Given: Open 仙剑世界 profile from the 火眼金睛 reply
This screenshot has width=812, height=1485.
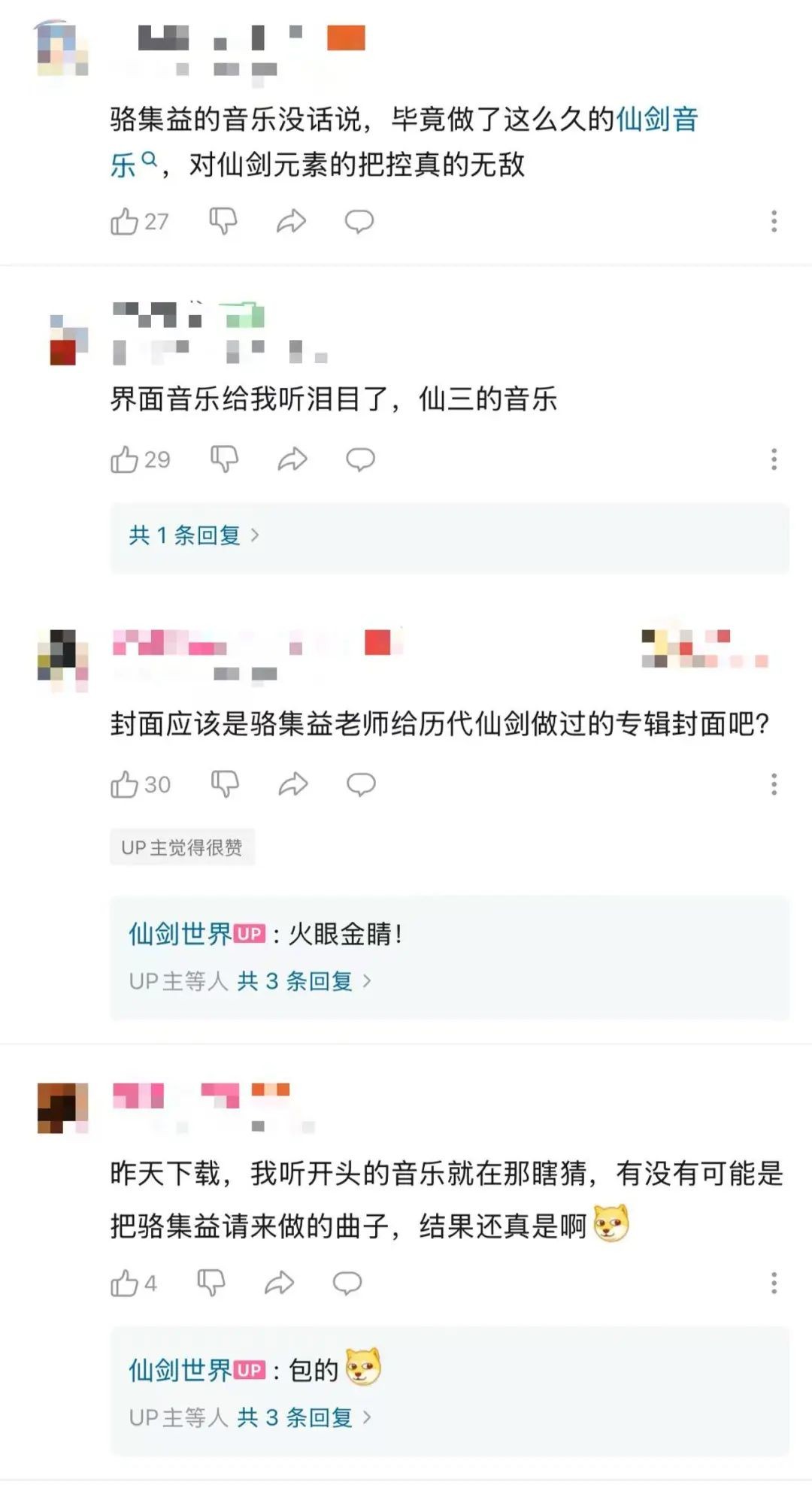Looking at the screenshot, I should [180, 935].
